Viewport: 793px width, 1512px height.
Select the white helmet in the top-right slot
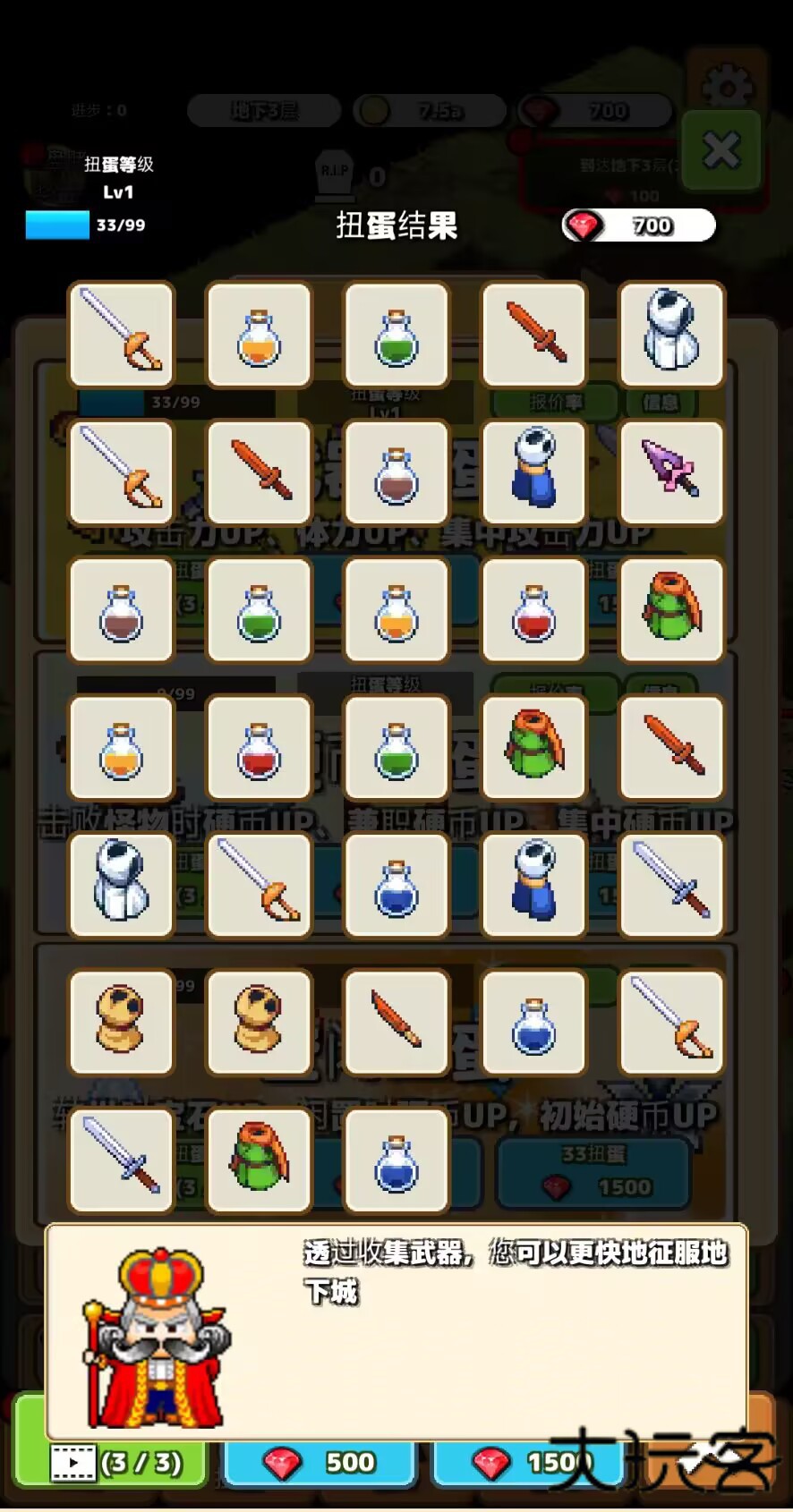[x=671, y=336]
